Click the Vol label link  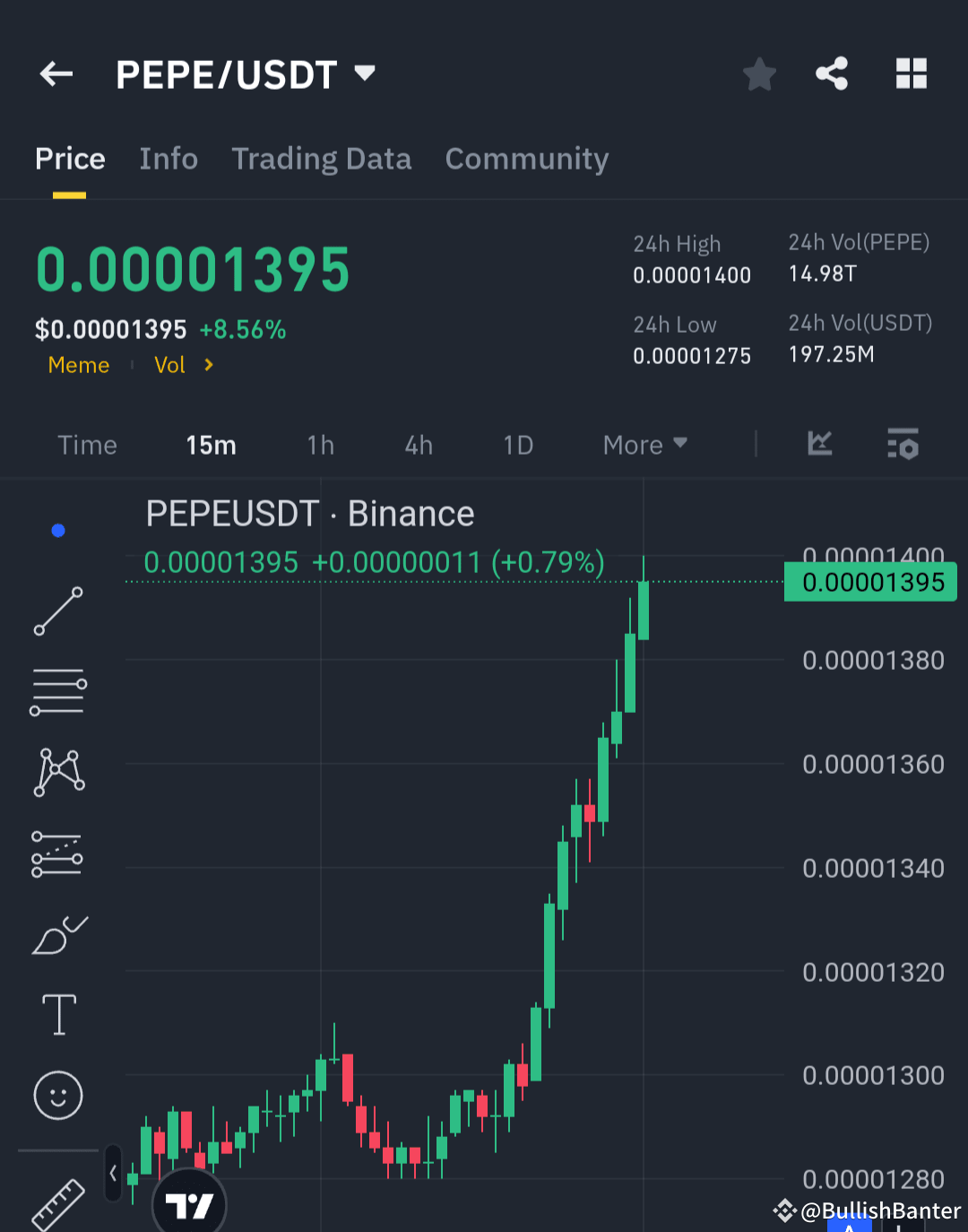click(x=169, y=364)
